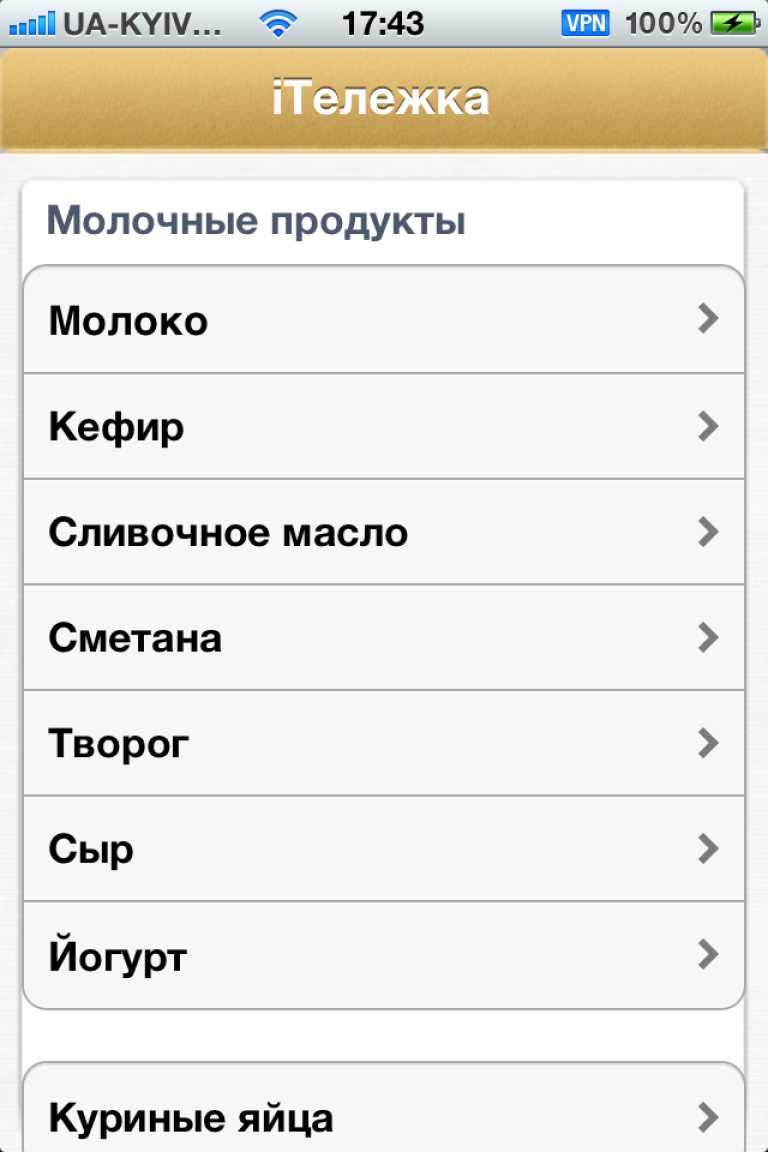Viewport: 768px width, 1152px height.
Task: Open the Сыр entry
Action: click(x=384, y=850)
